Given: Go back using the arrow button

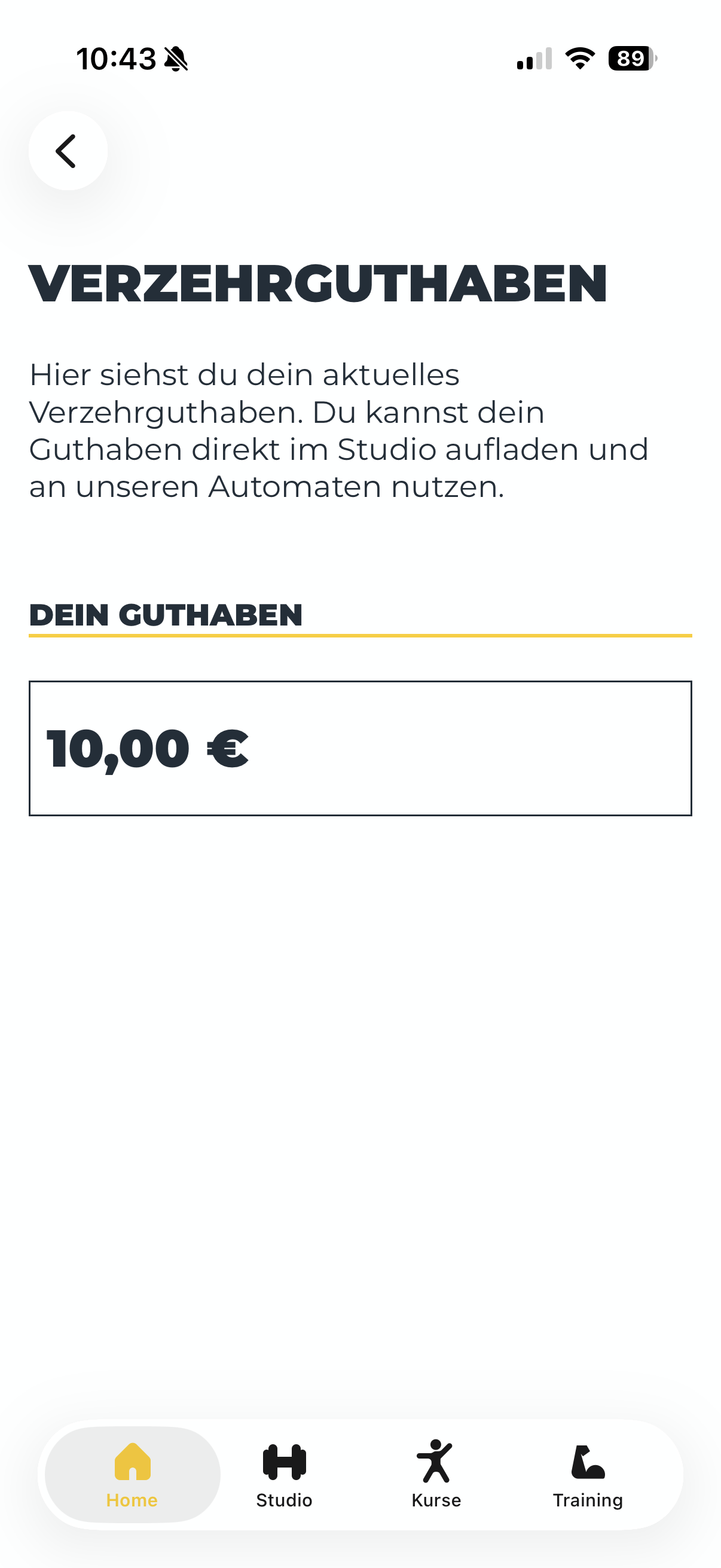Looking at the screenshot, I should click(68, 150).
